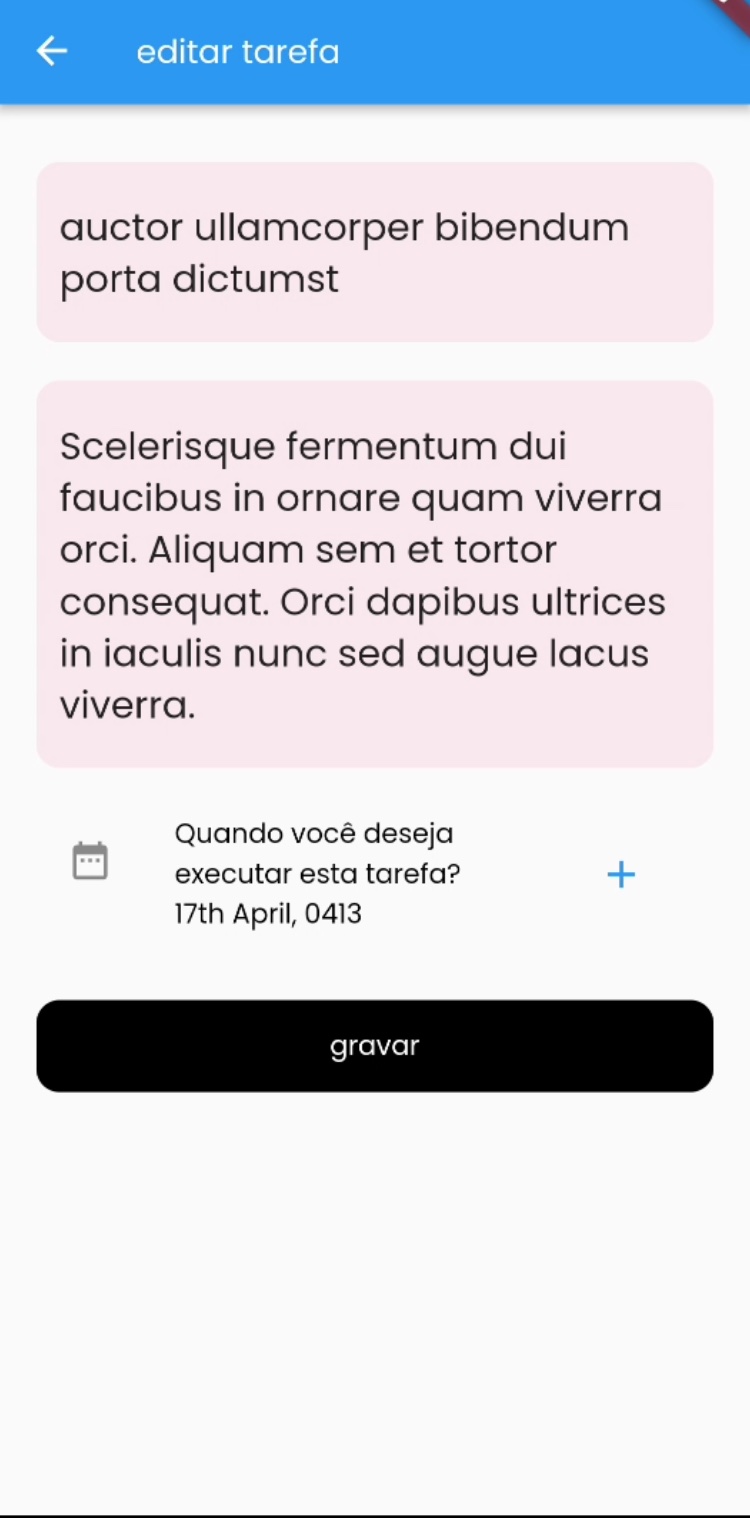Edit the task title field
Viewport: 750px width, 1518px height.
[x=375, y=252]
